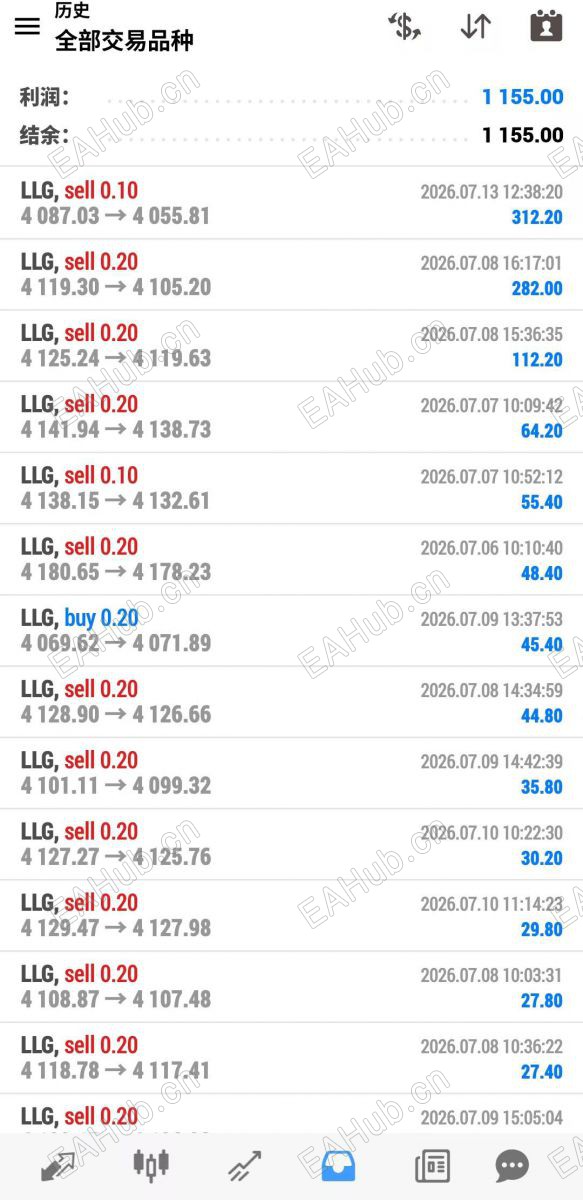Open the trade with 27.40 profit

tap(291, 1058)
